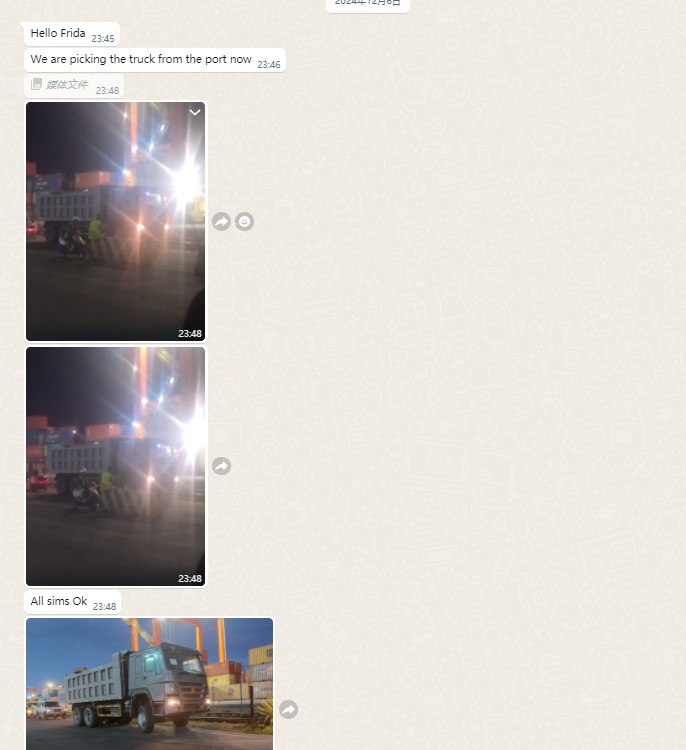Forward the daytime dump truck photo
686x750 pixels.
tap(289, 709)
